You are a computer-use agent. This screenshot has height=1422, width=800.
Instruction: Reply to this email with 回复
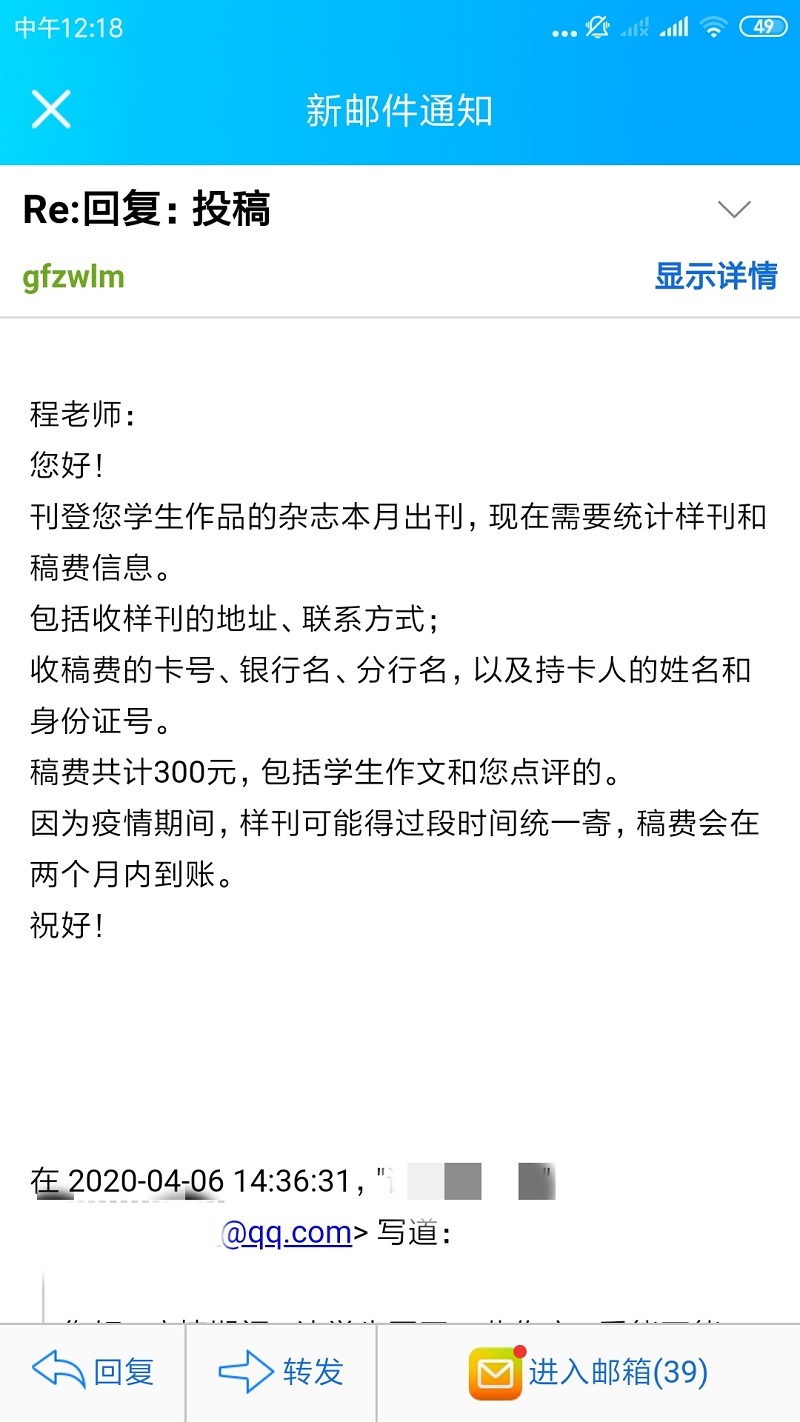click(x=94, y=1372)
